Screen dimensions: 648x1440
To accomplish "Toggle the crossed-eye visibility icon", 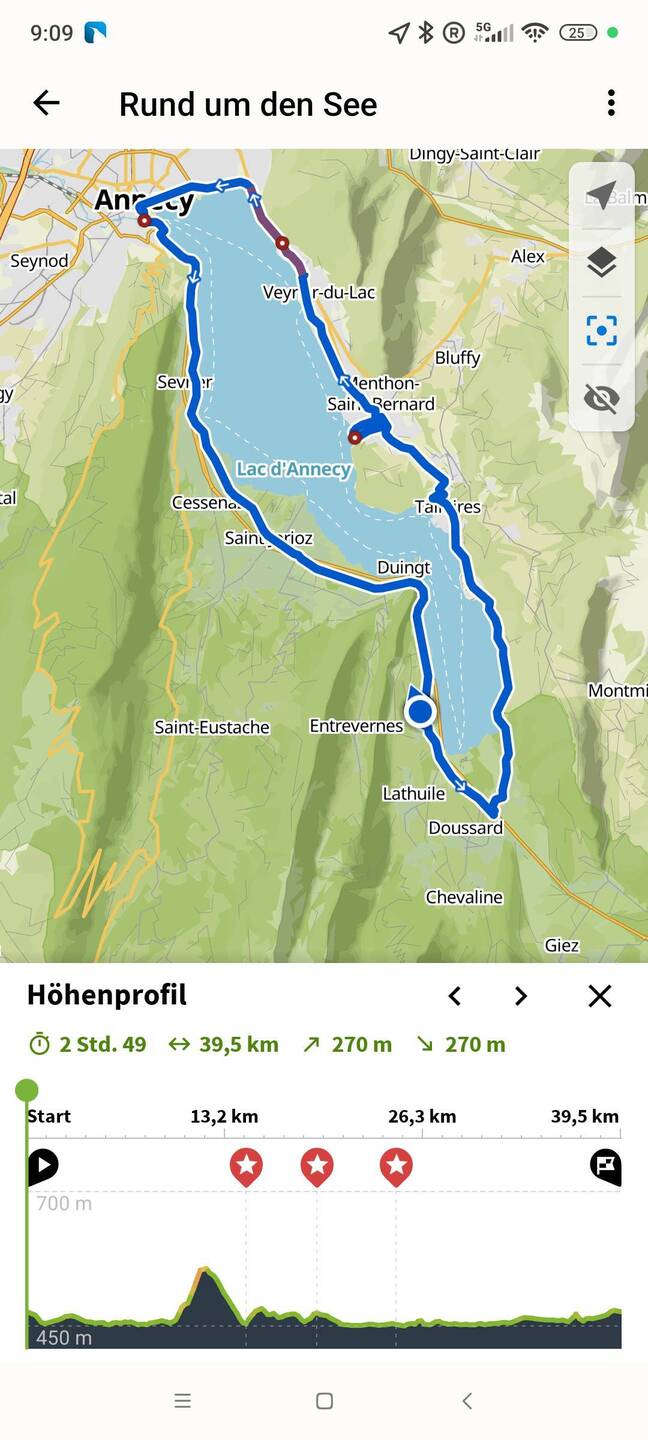I will (601, 399).
